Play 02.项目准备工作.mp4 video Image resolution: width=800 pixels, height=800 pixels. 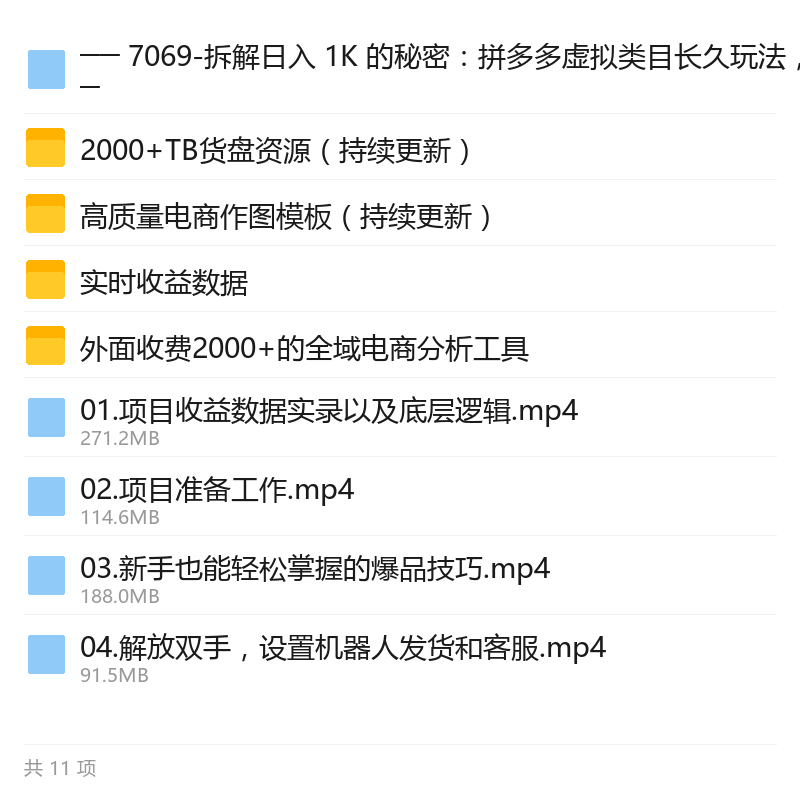(401, 496)
